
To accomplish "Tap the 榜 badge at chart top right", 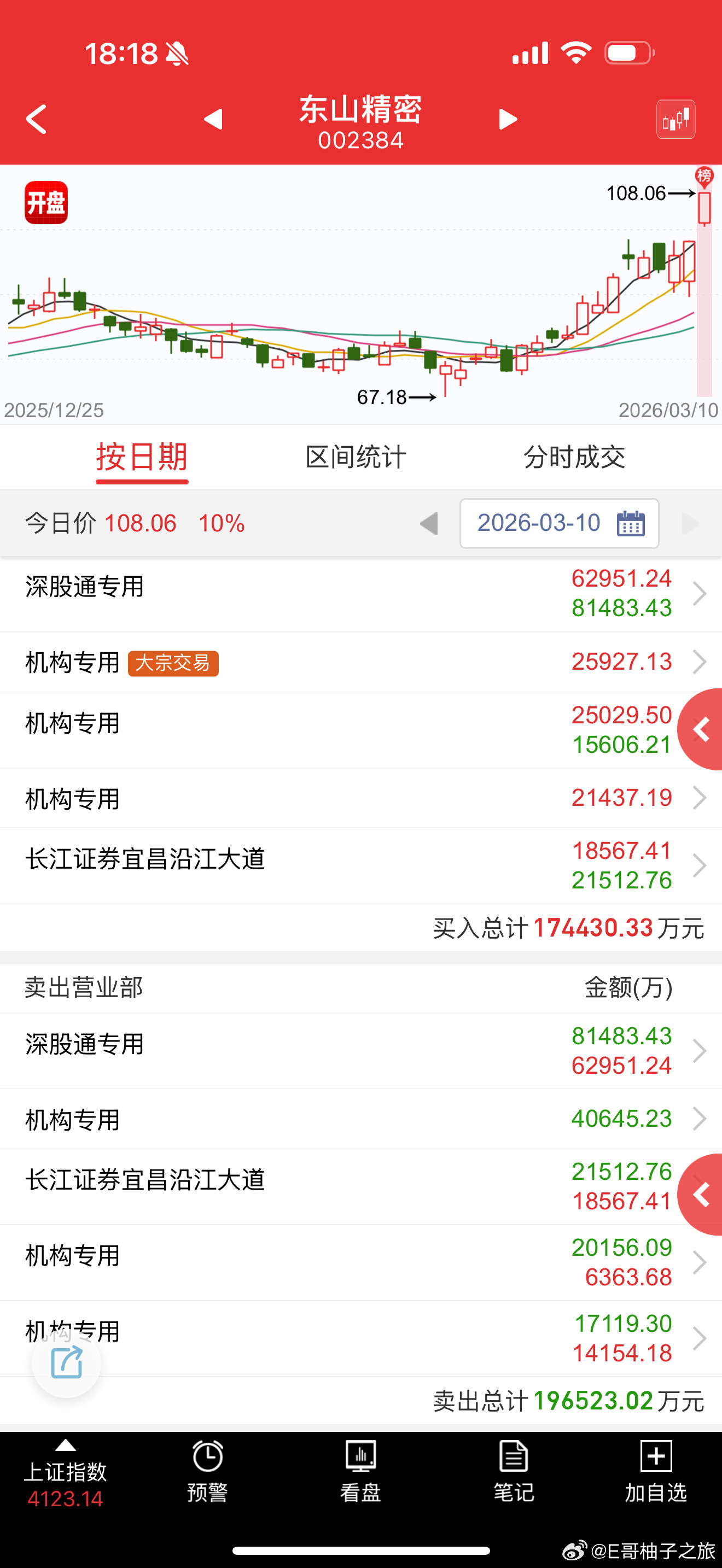I will coord(705,175).
